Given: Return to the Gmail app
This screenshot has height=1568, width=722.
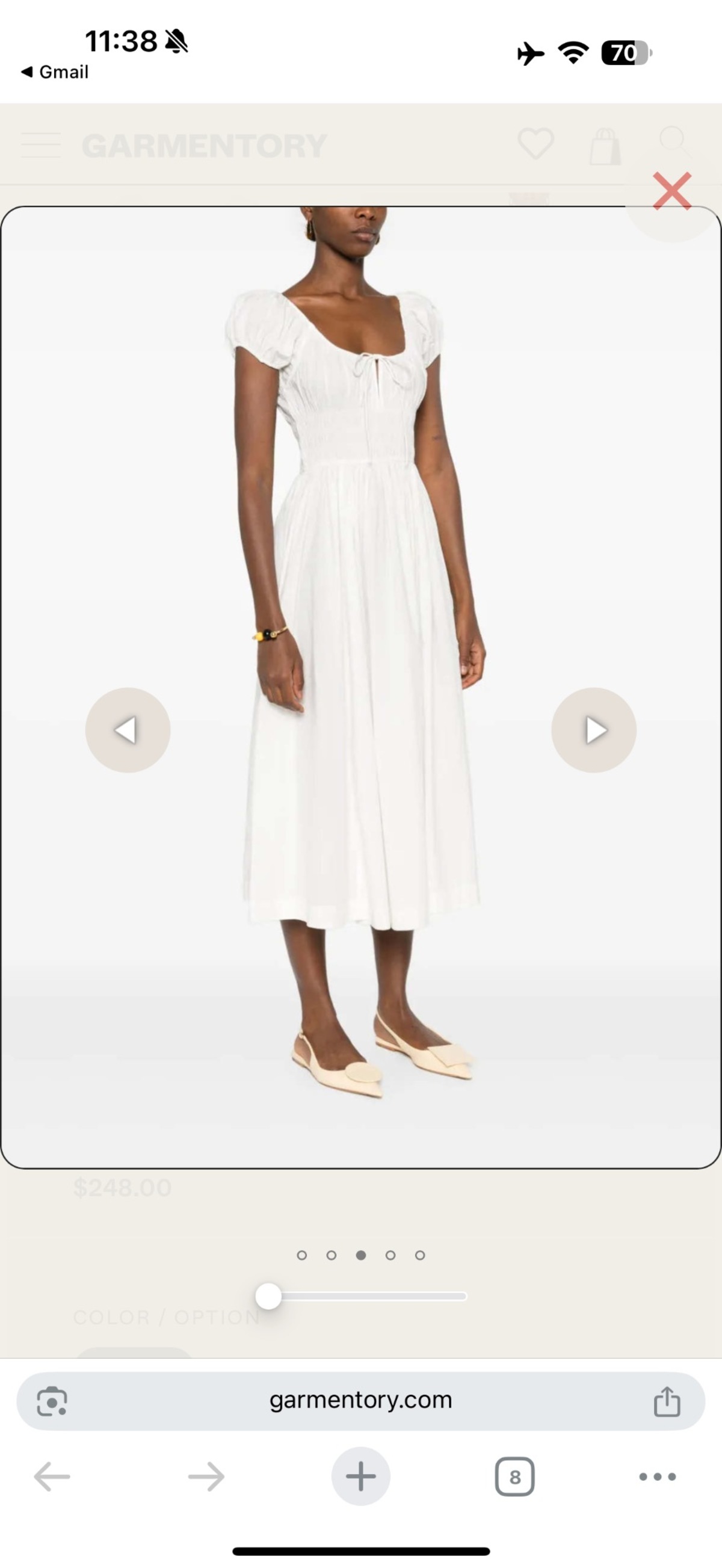Looking at the screenshot, I should (55, 72).
